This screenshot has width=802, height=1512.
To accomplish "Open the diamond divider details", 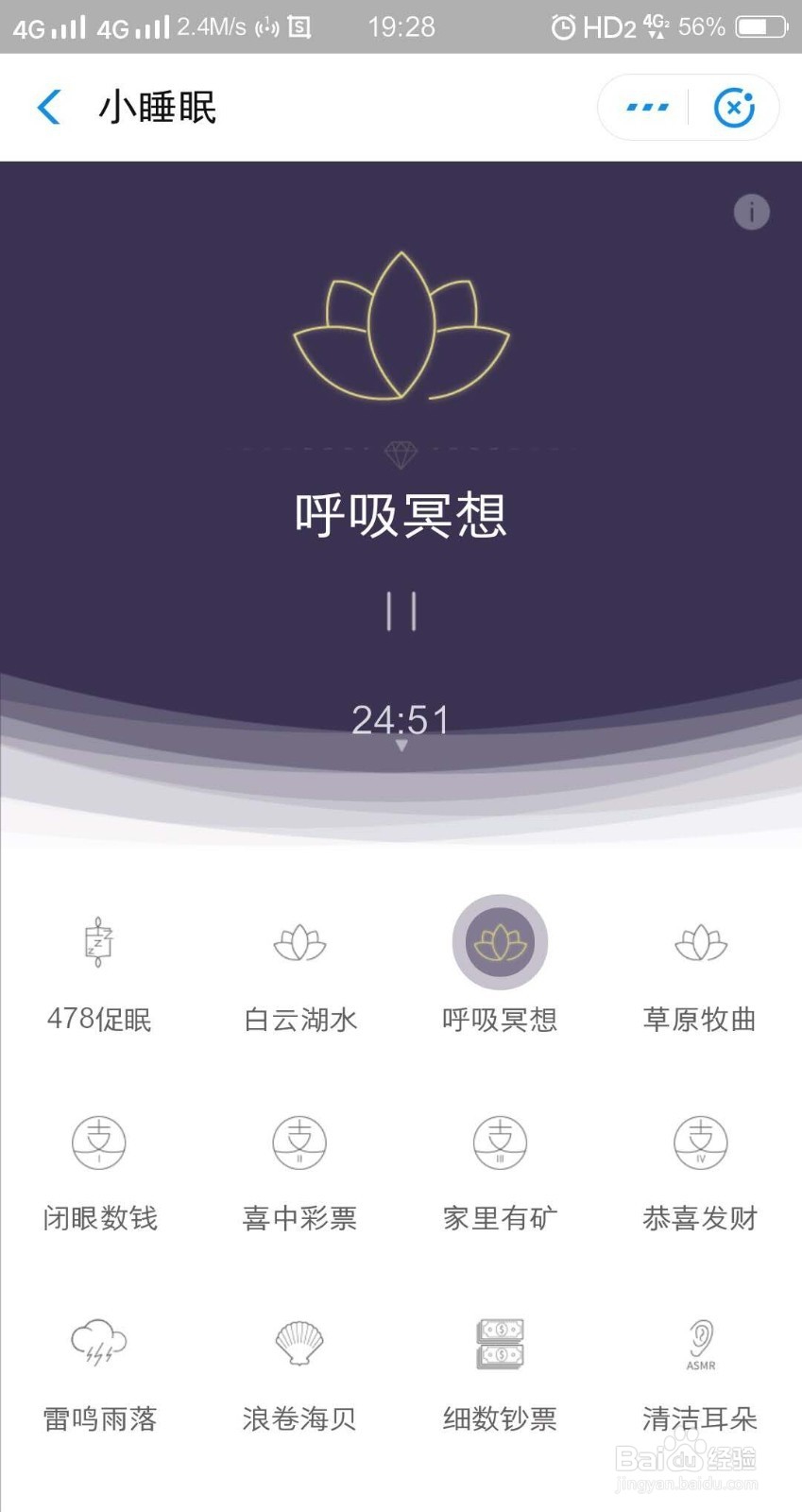I will coord(401,453).
